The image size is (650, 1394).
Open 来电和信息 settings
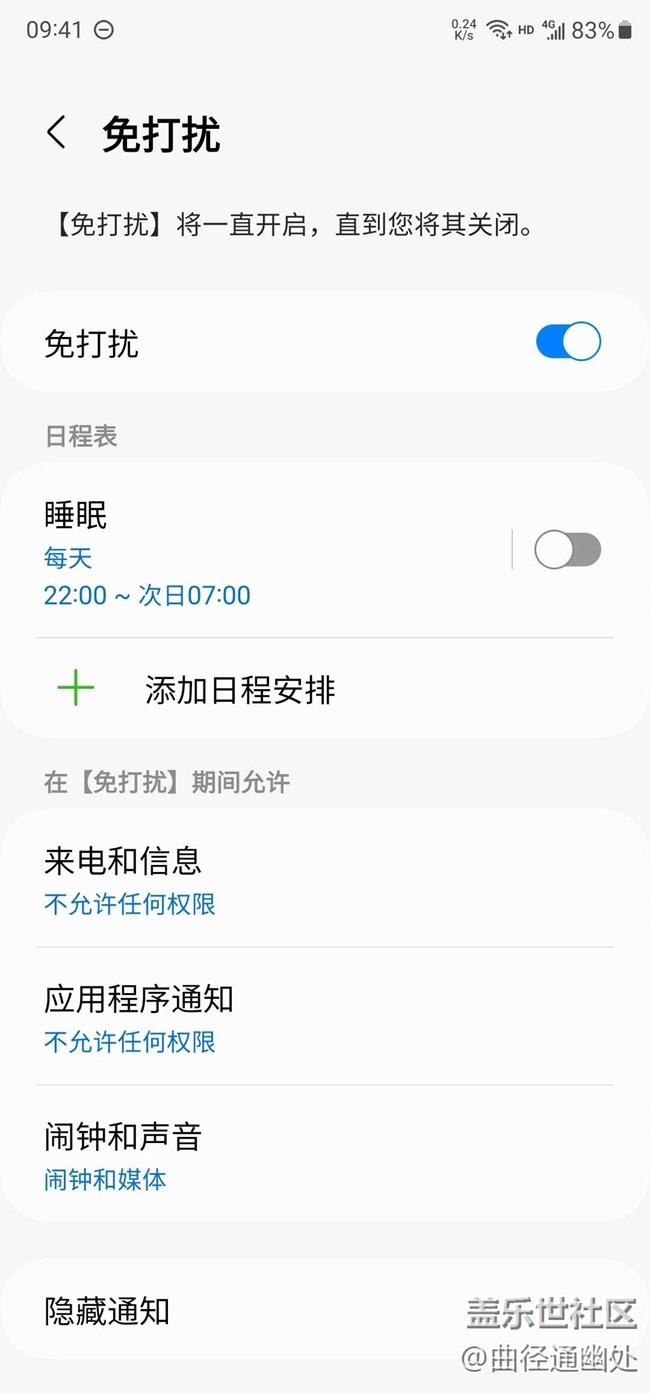(x=300, y=879)
